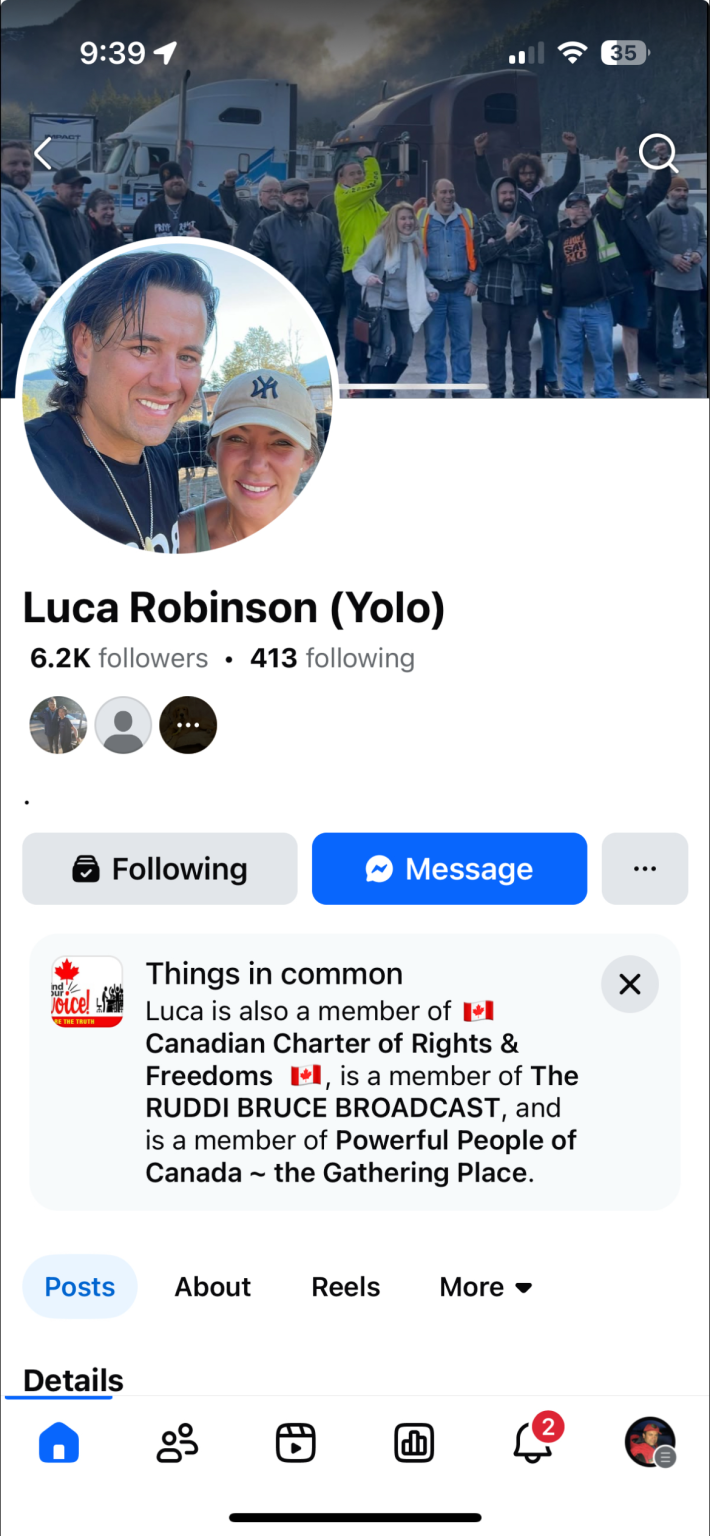View Luca Robinson's profile picture
Viewport: 710px width, 1536px height.
tap(177, 395)
